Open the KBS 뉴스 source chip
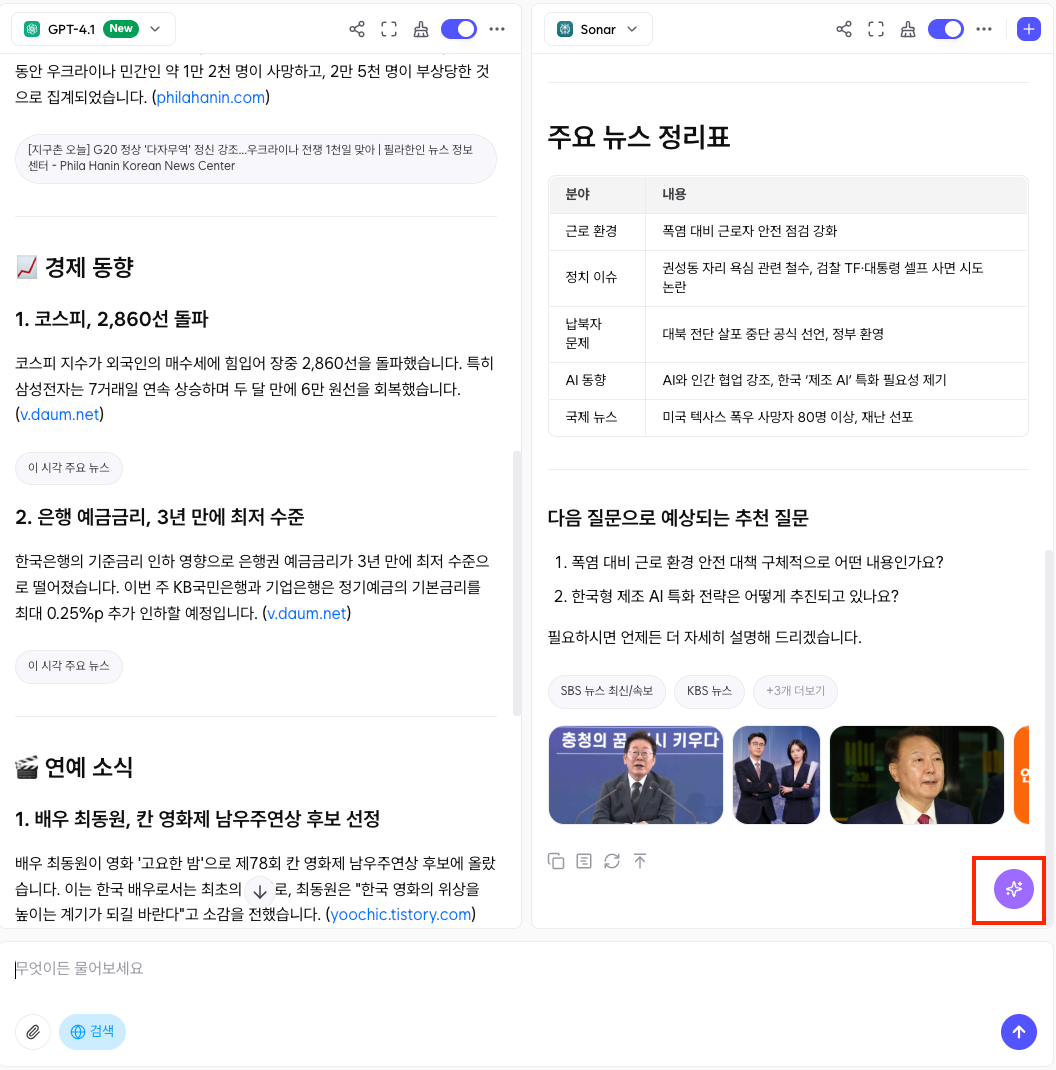Image resolution: width=1056 pixels, height=1070 pixels. coord(709,691)
